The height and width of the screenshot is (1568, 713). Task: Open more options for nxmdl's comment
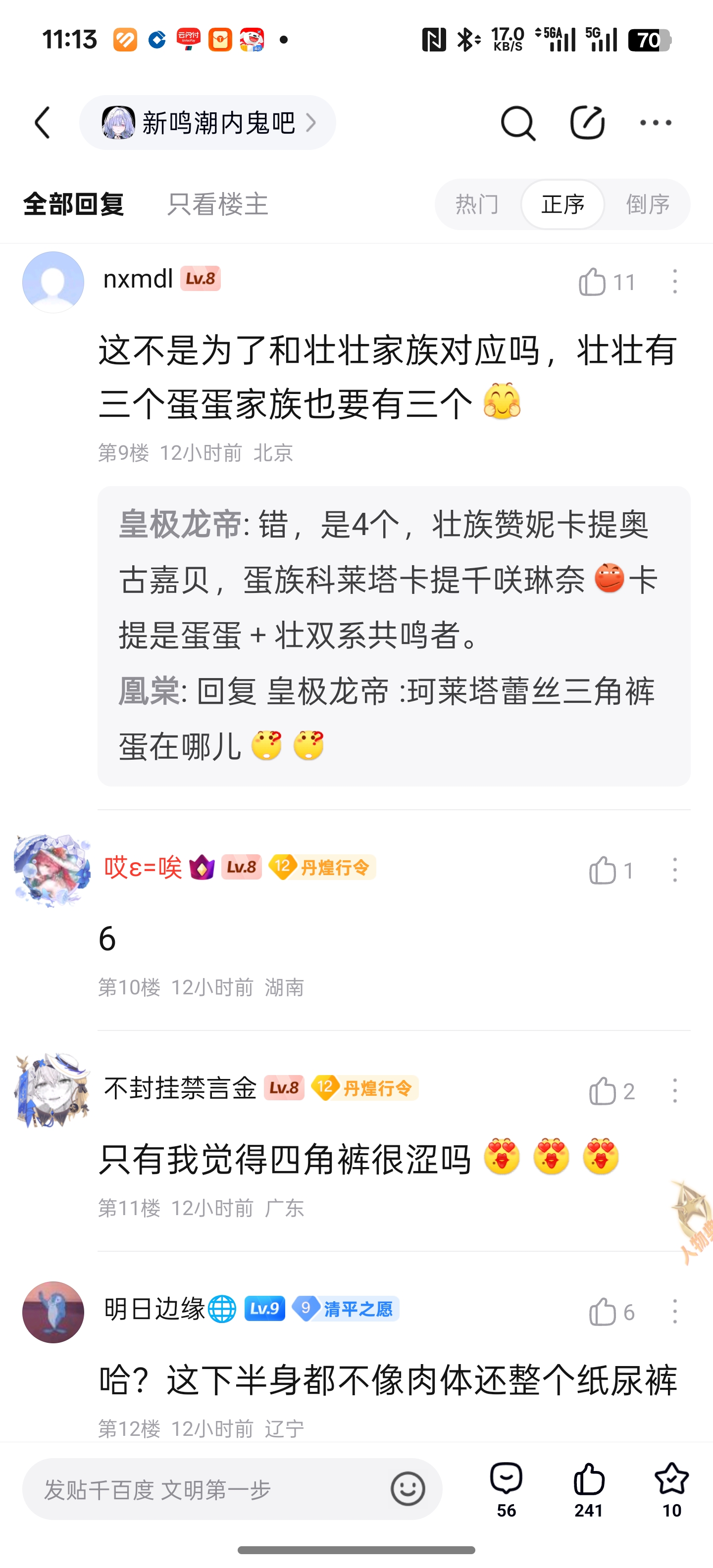click(675, 282)
